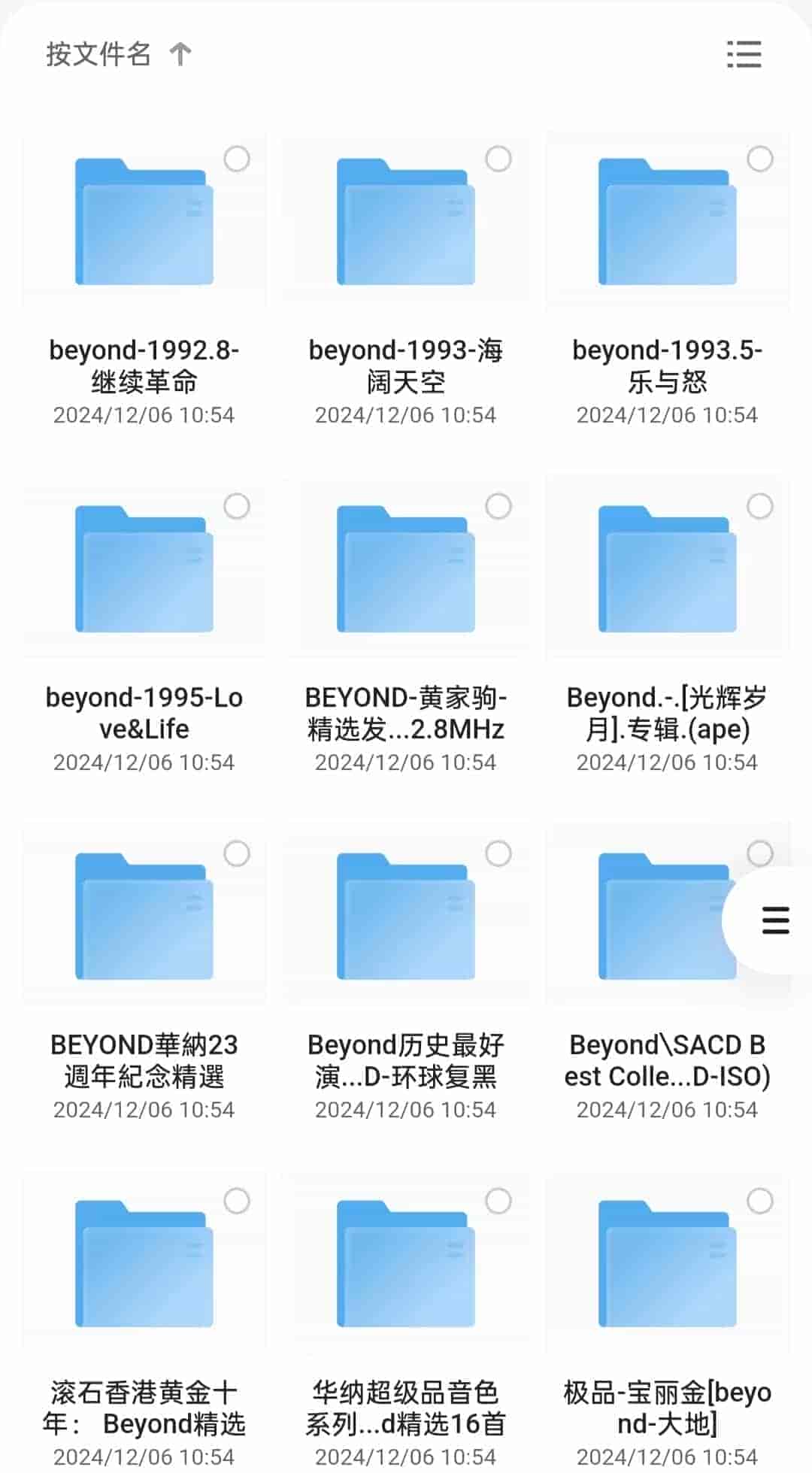Open the Beyond 光辉岁月 专辑 (ape) folder

(x=667, y=569)
